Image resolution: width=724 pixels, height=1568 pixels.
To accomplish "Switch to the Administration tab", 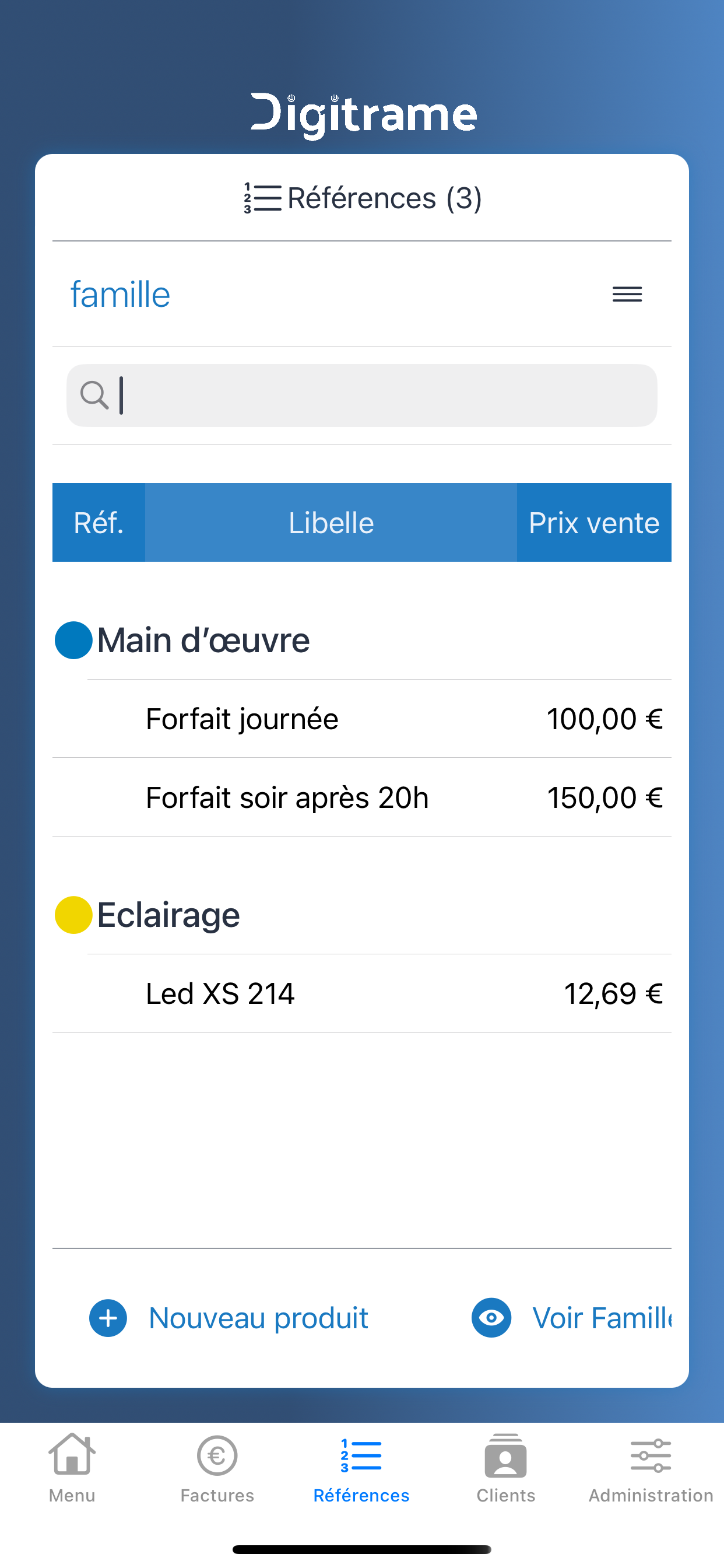I will 651,1468.
